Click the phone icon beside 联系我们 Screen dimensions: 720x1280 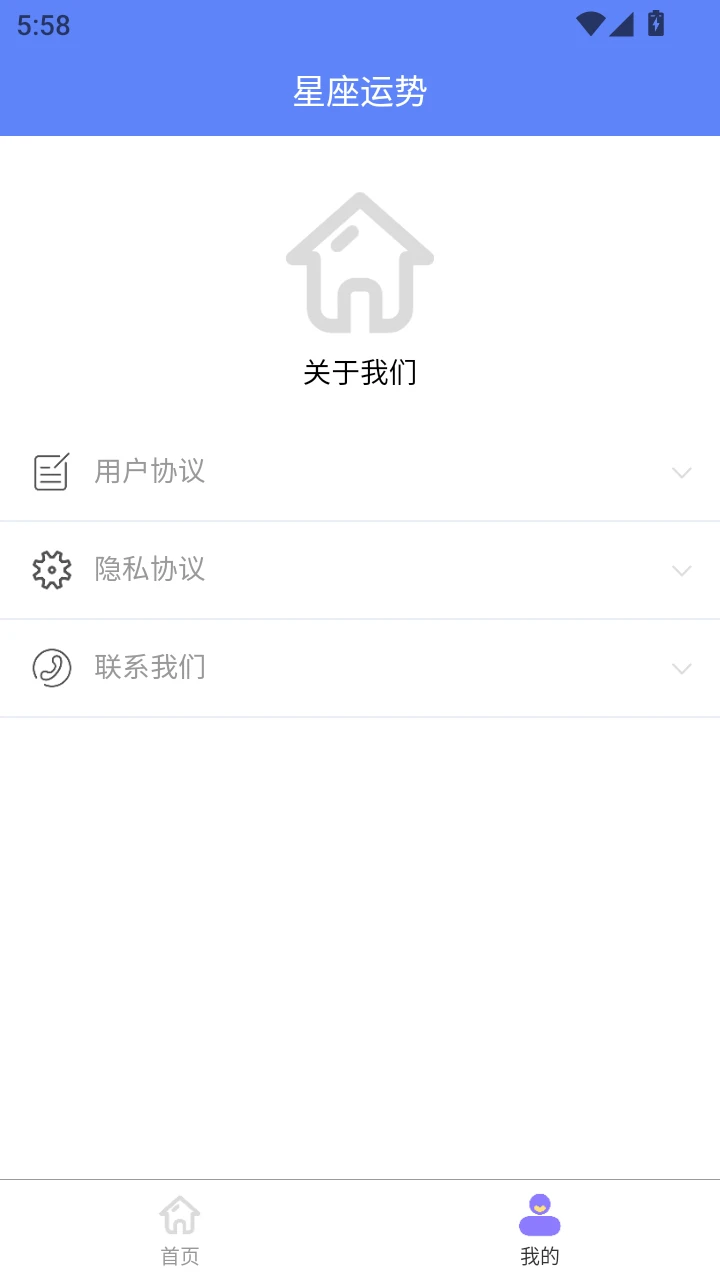[x=51, y=667]
